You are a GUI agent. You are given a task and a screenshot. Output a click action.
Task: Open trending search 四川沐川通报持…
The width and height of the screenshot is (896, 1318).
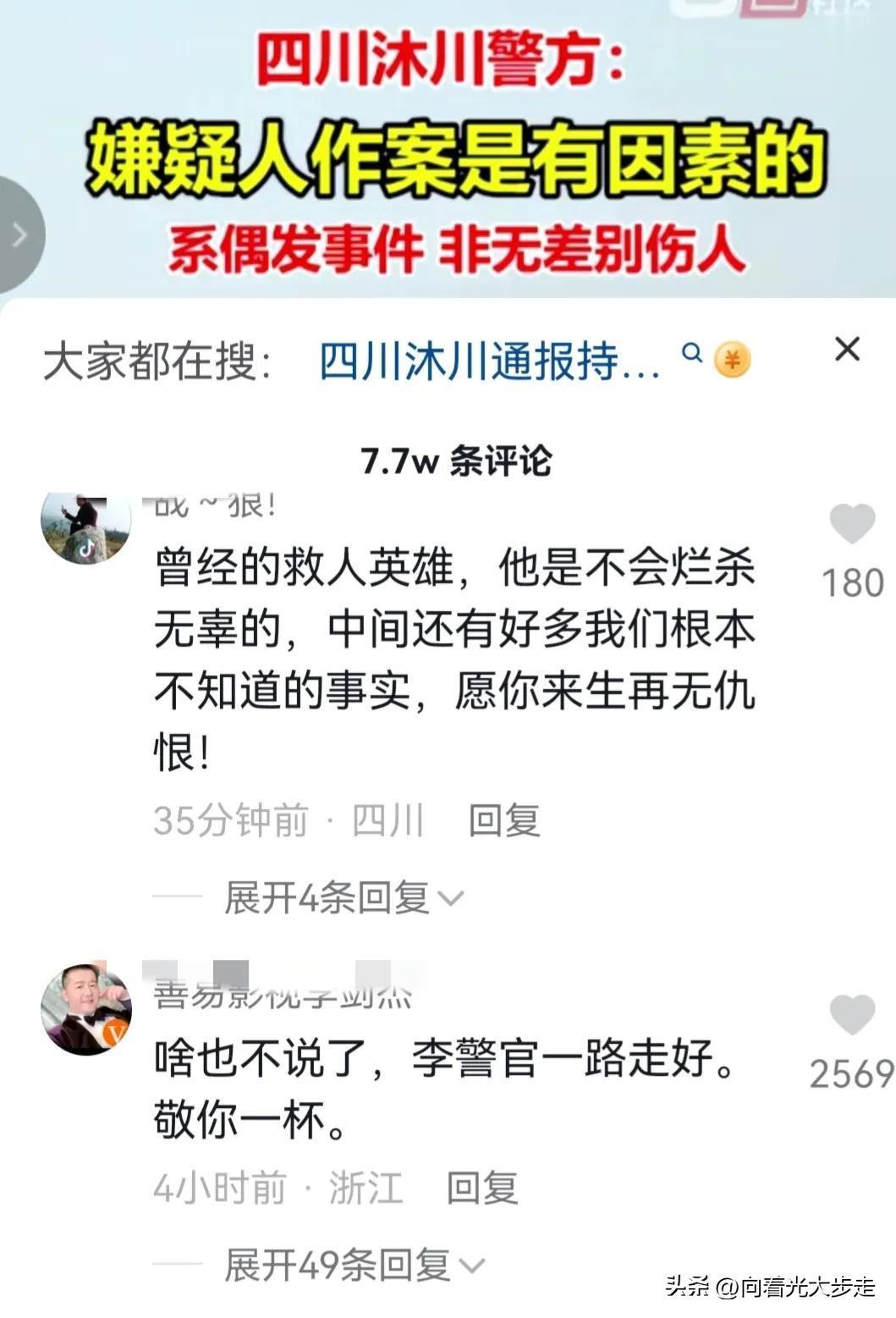click(489, 362)
